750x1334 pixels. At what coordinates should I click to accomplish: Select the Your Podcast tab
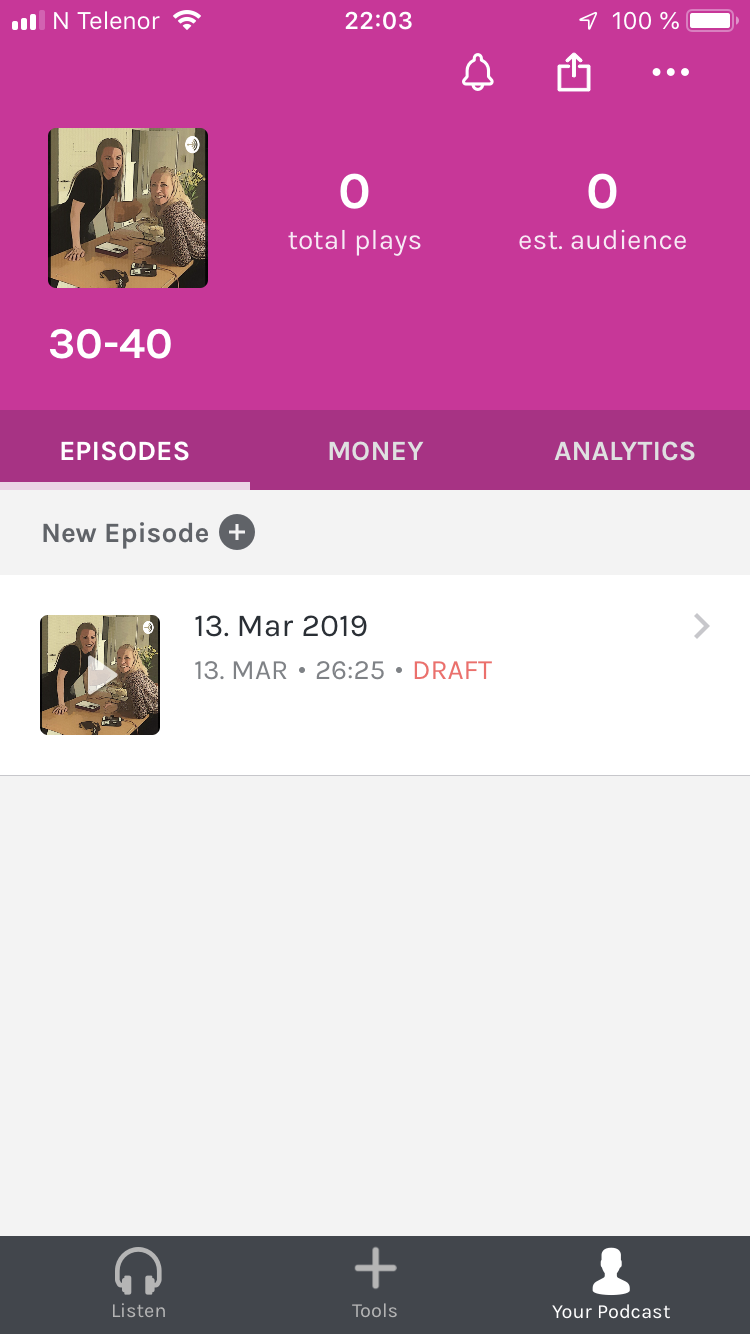pos(611,1284)
